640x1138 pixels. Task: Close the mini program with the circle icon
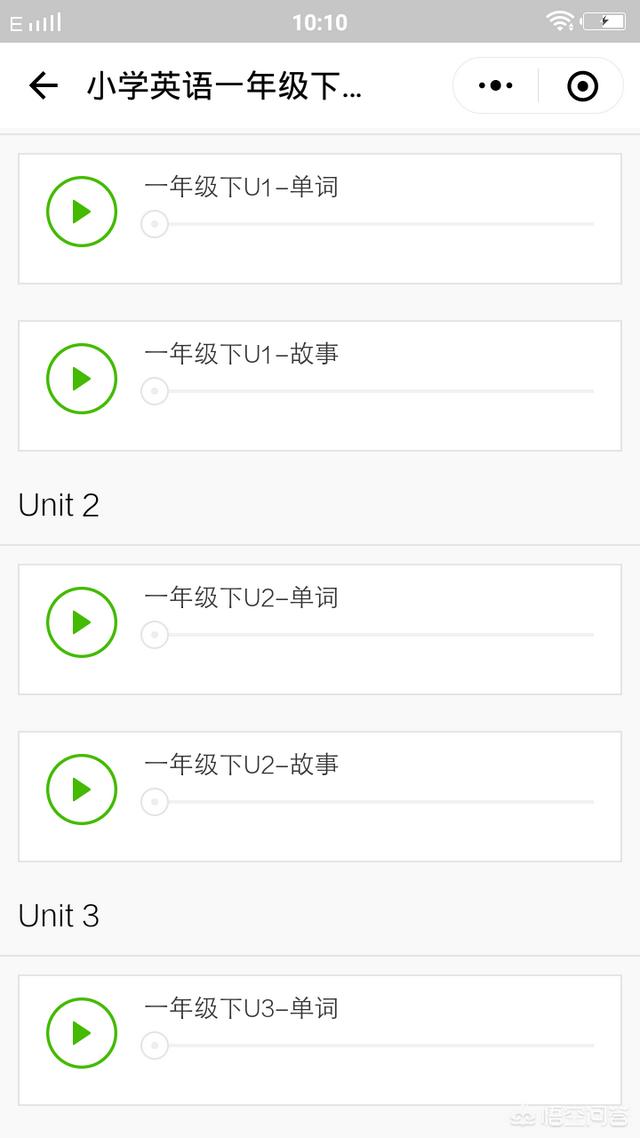(x=582, y=86)
